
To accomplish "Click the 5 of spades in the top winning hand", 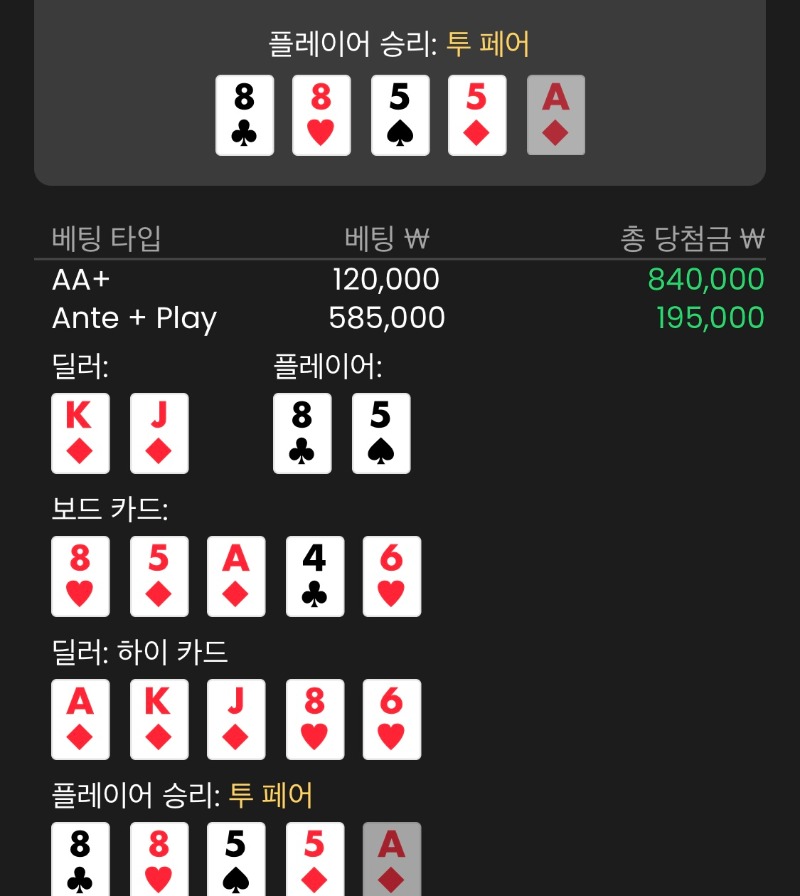I will tap(399, 114).
